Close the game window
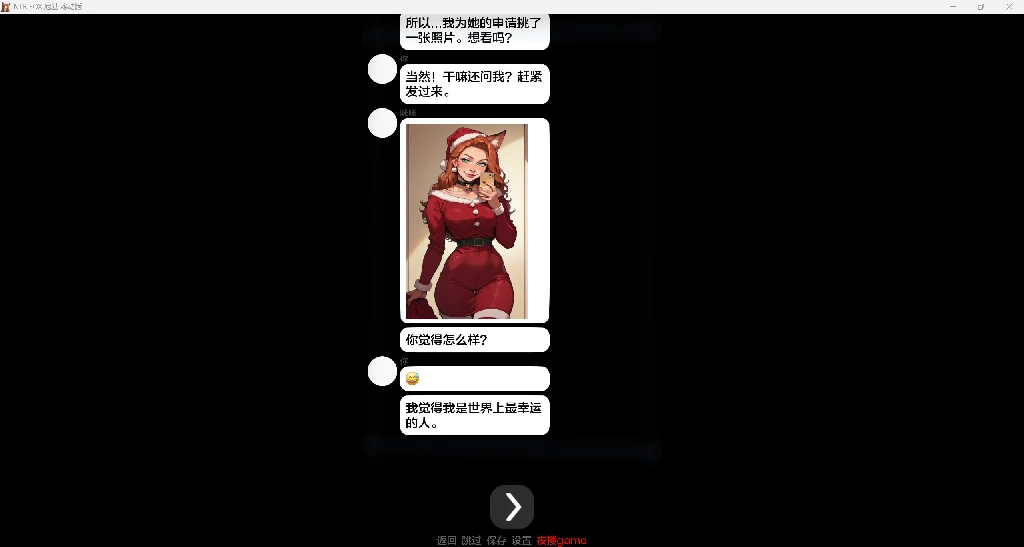The width and height of the screenshot is (1024, 547). [x=1008, y=6]
